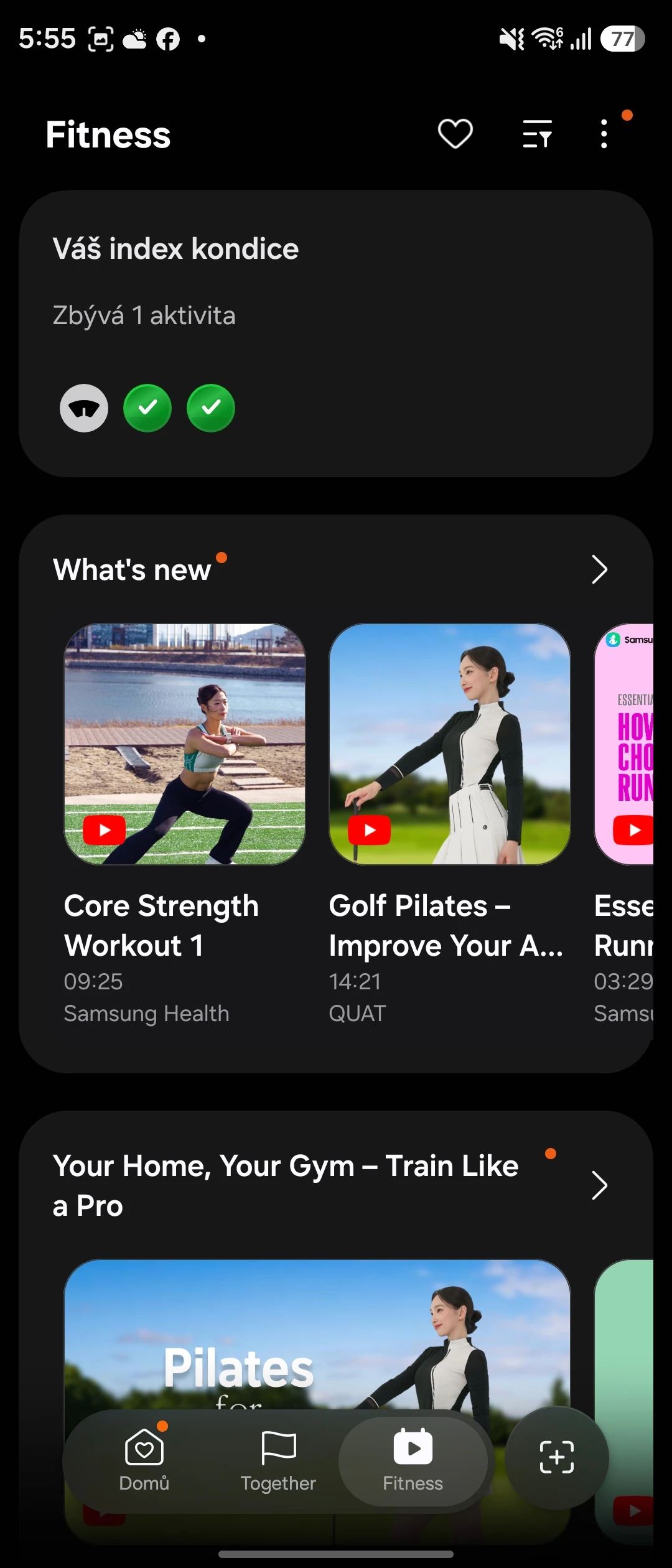672x1568 pixels.
Task: Select the Fitness tab
Action: [x=413, y=1461]
